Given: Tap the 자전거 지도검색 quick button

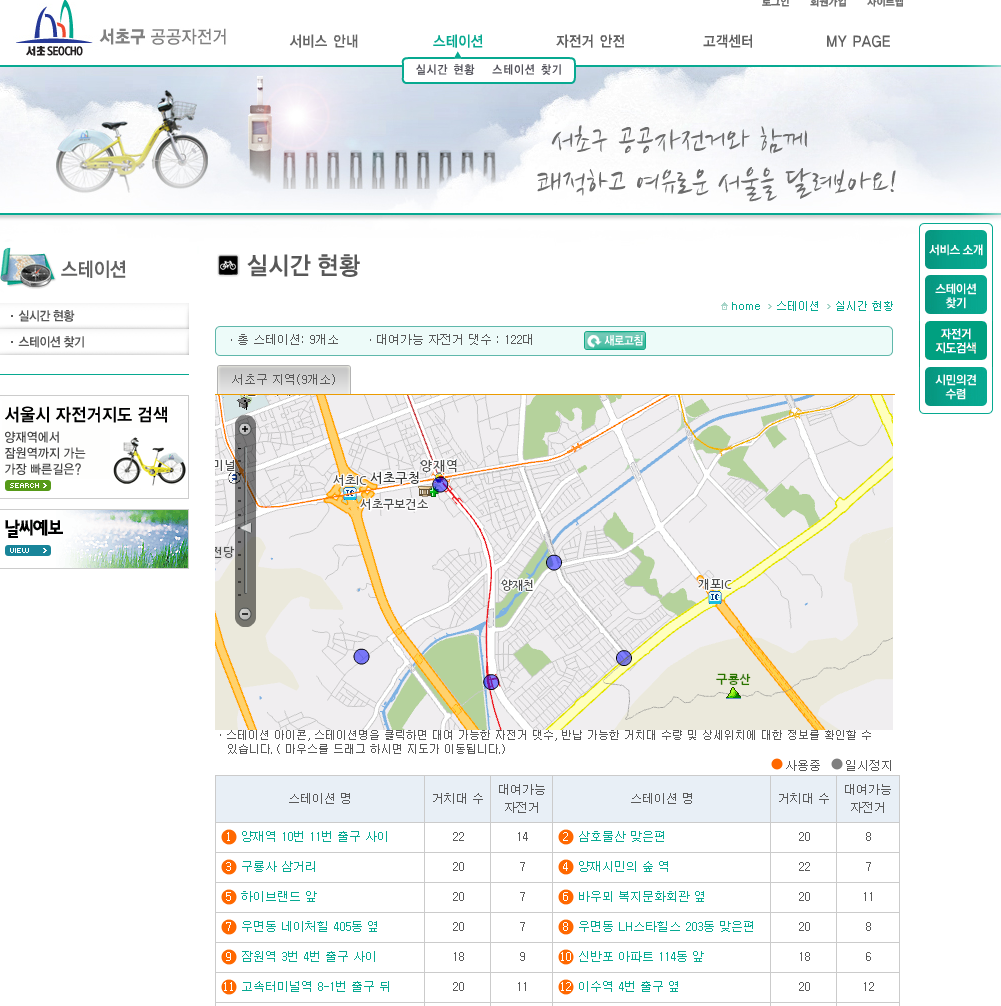Looking at the screenshot, I should click(x=955, y=341).
